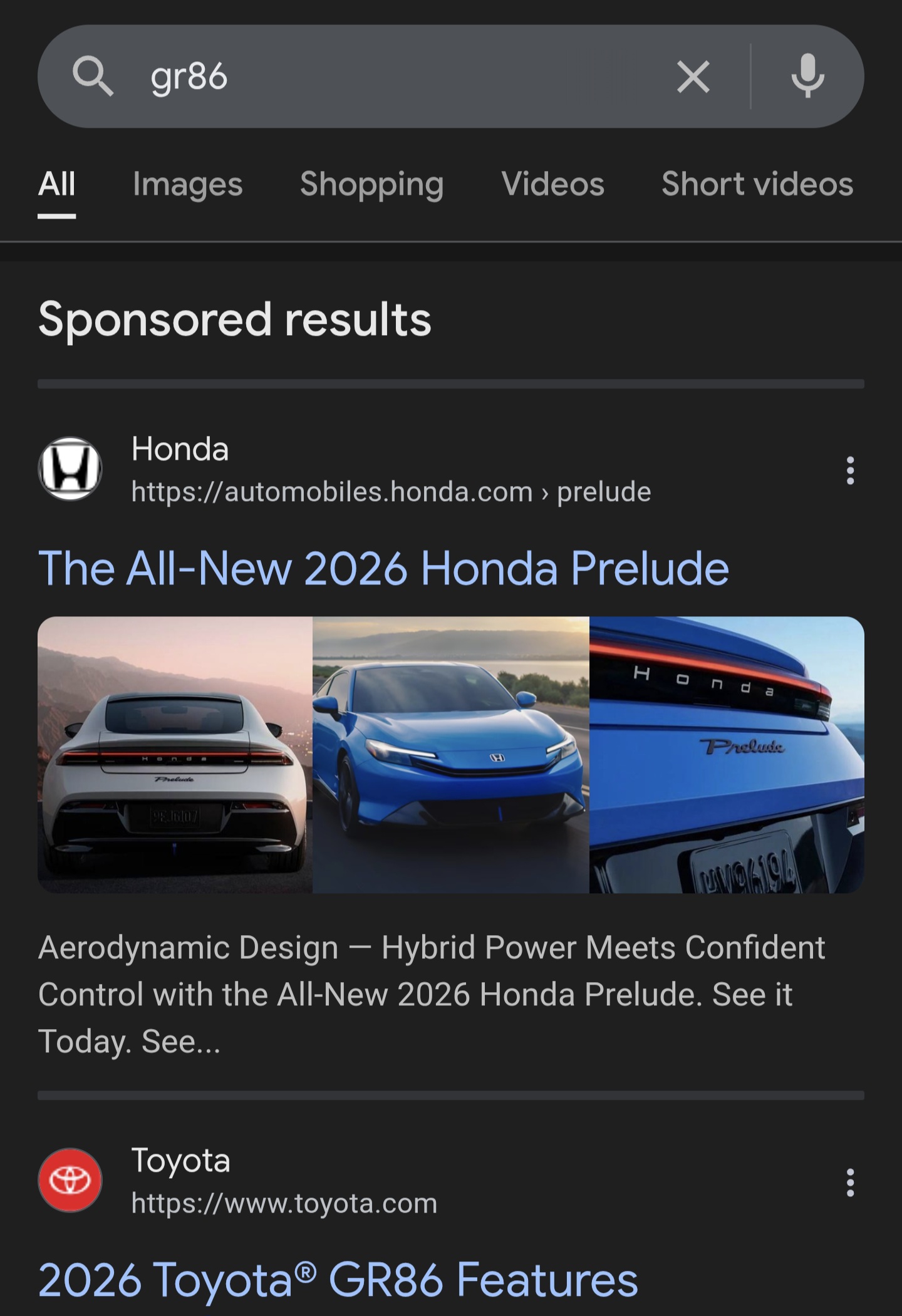902x1316 pixels.
Task: Open 2026 Toyota GR86 Features link
Action: click(338, 1280)
